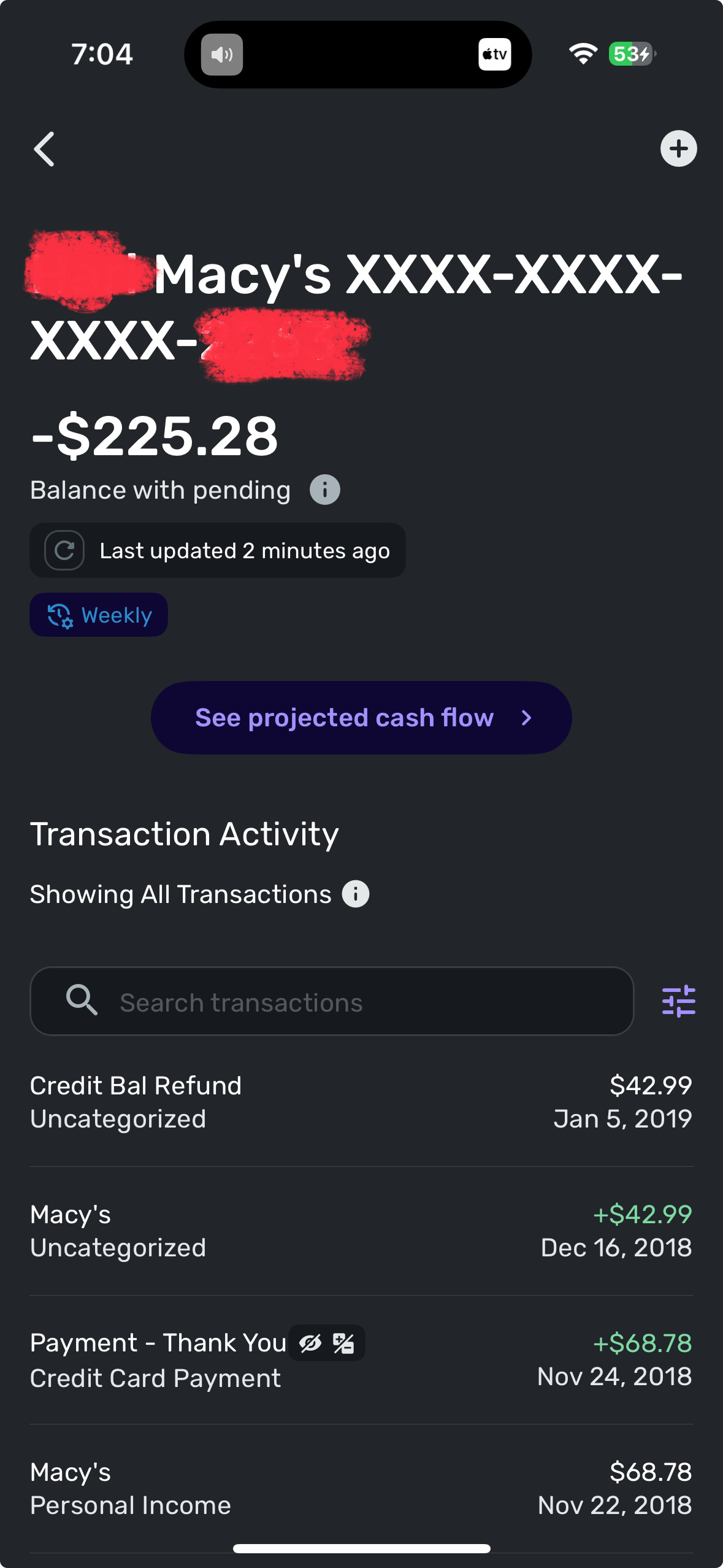Add a new transaction with plus icon
Viewport: 723px width, 1568px height.
pyautogui.click(x=678, y=149)
